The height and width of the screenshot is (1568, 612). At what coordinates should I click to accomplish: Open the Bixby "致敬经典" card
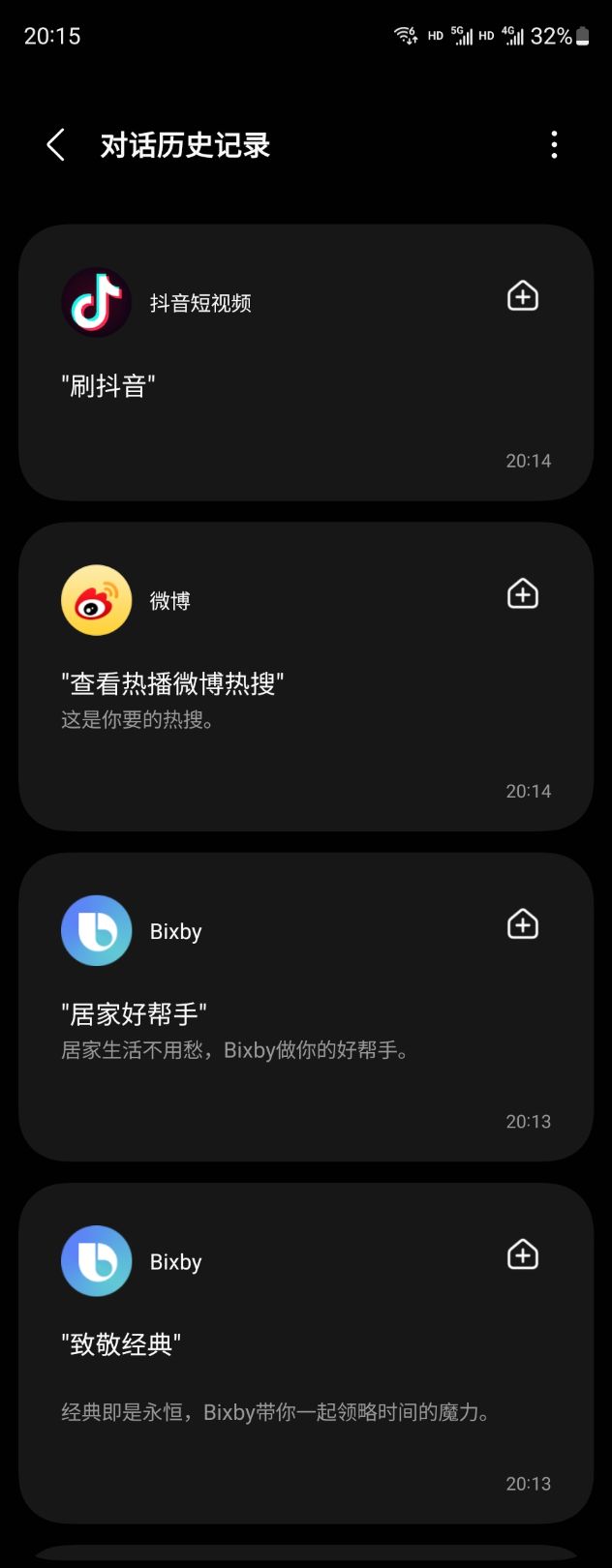[291, 1374]
